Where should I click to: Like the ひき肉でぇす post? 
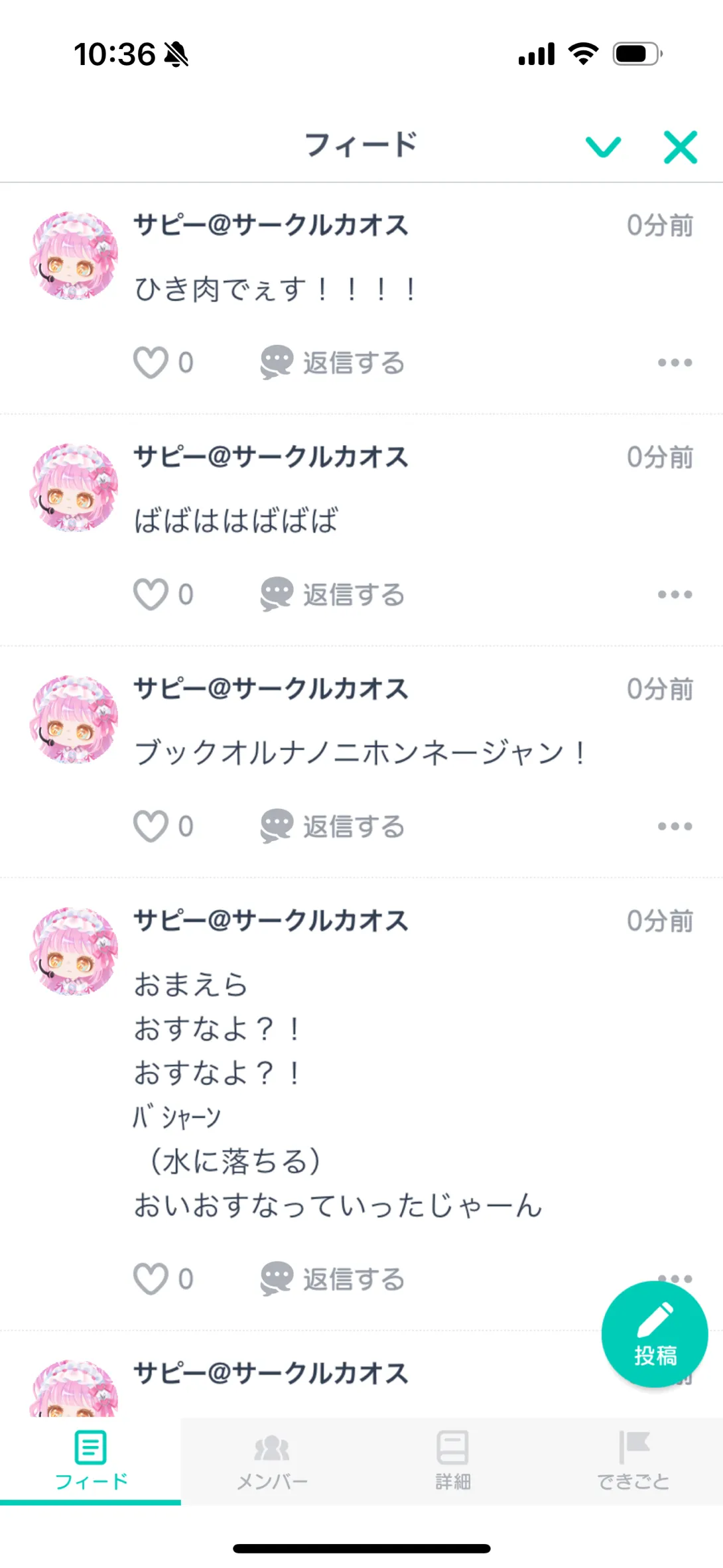point(151,363)
